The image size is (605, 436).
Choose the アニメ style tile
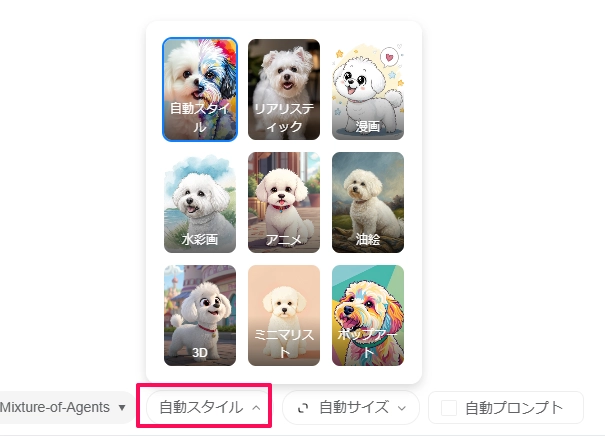[x=284, y=202]
